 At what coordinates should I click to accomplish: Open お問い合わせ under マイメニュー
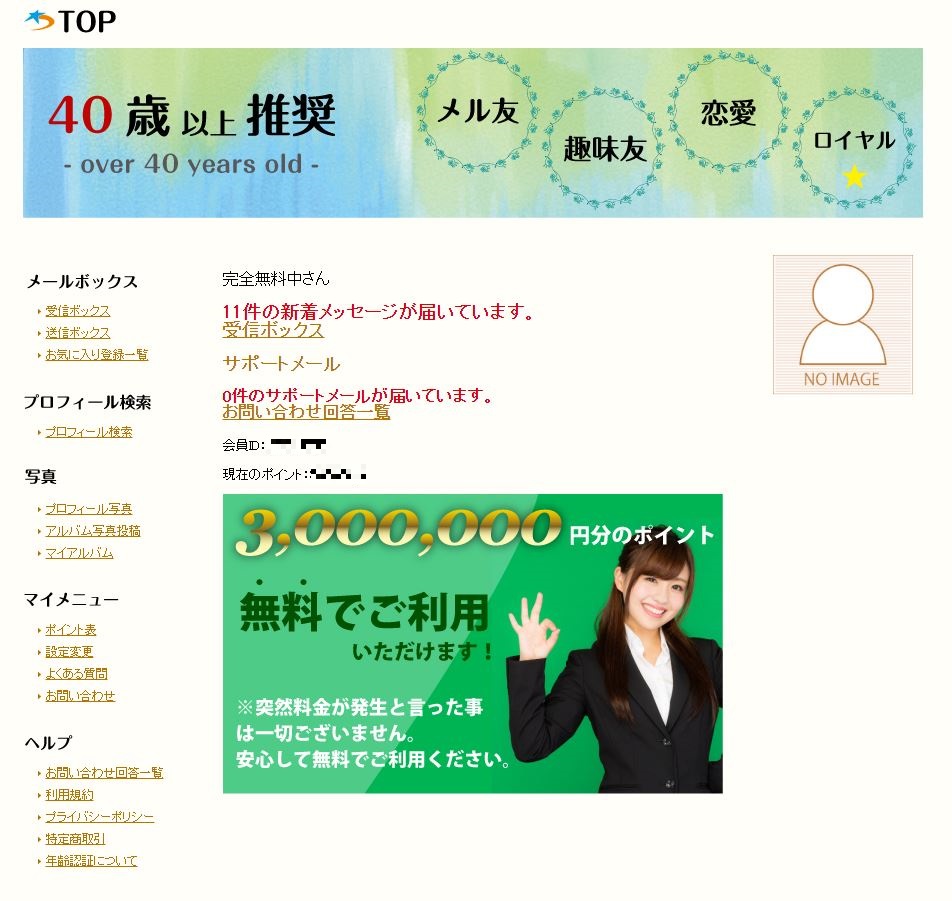coord(80,696)
